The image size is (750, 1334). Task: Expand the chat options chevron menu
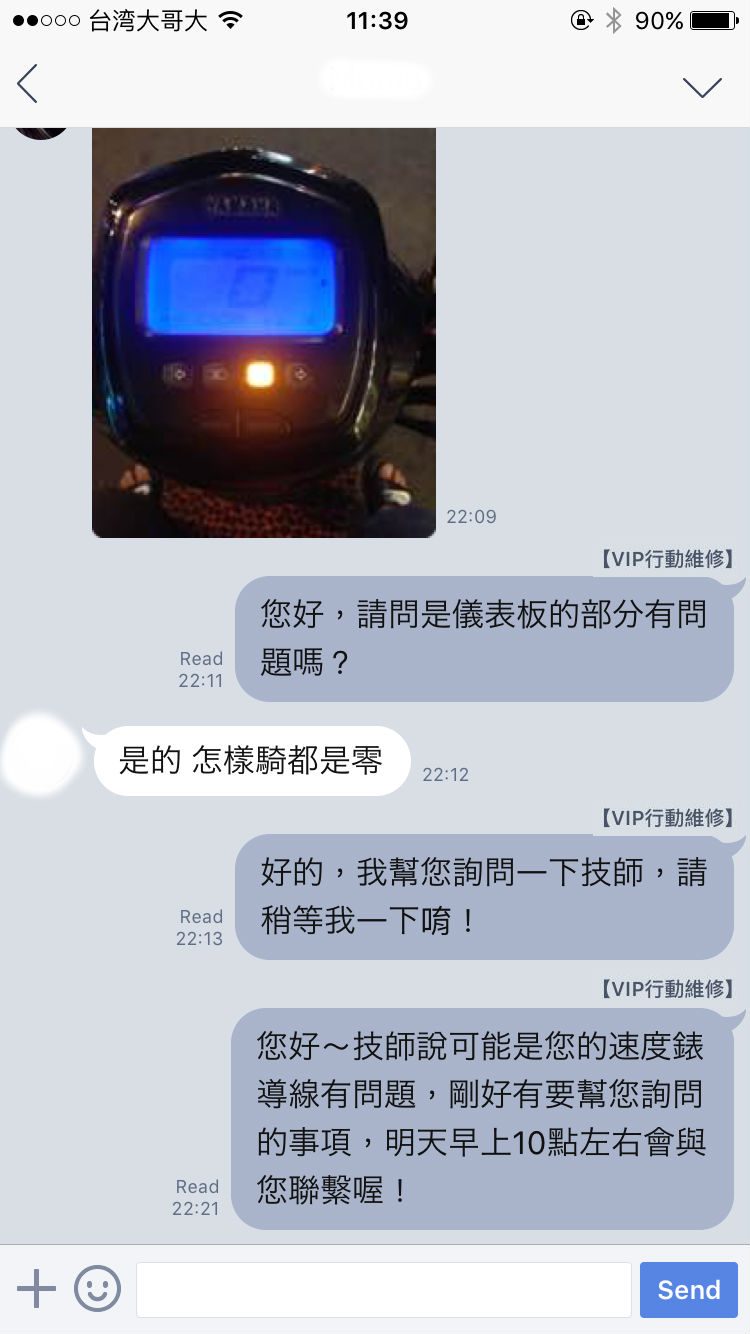point(702,86)
